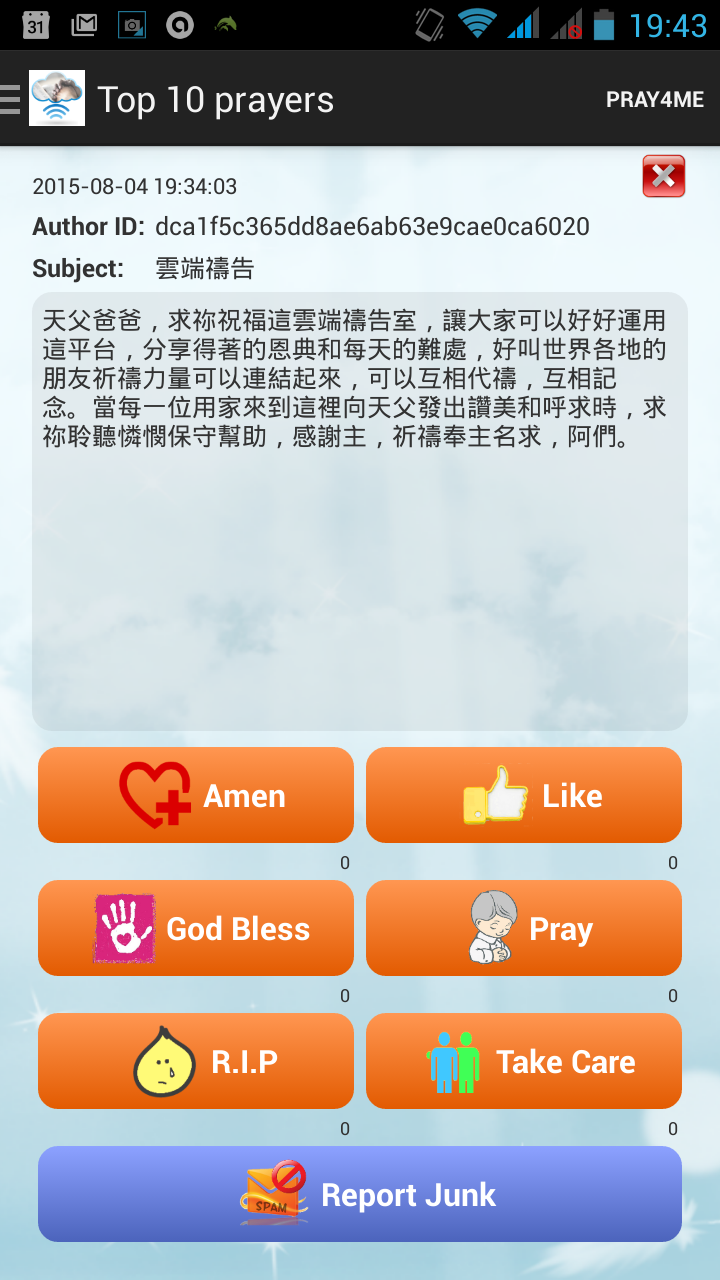720x1280 pixels.
Task: Tap the Pray button
Action: 523,928
